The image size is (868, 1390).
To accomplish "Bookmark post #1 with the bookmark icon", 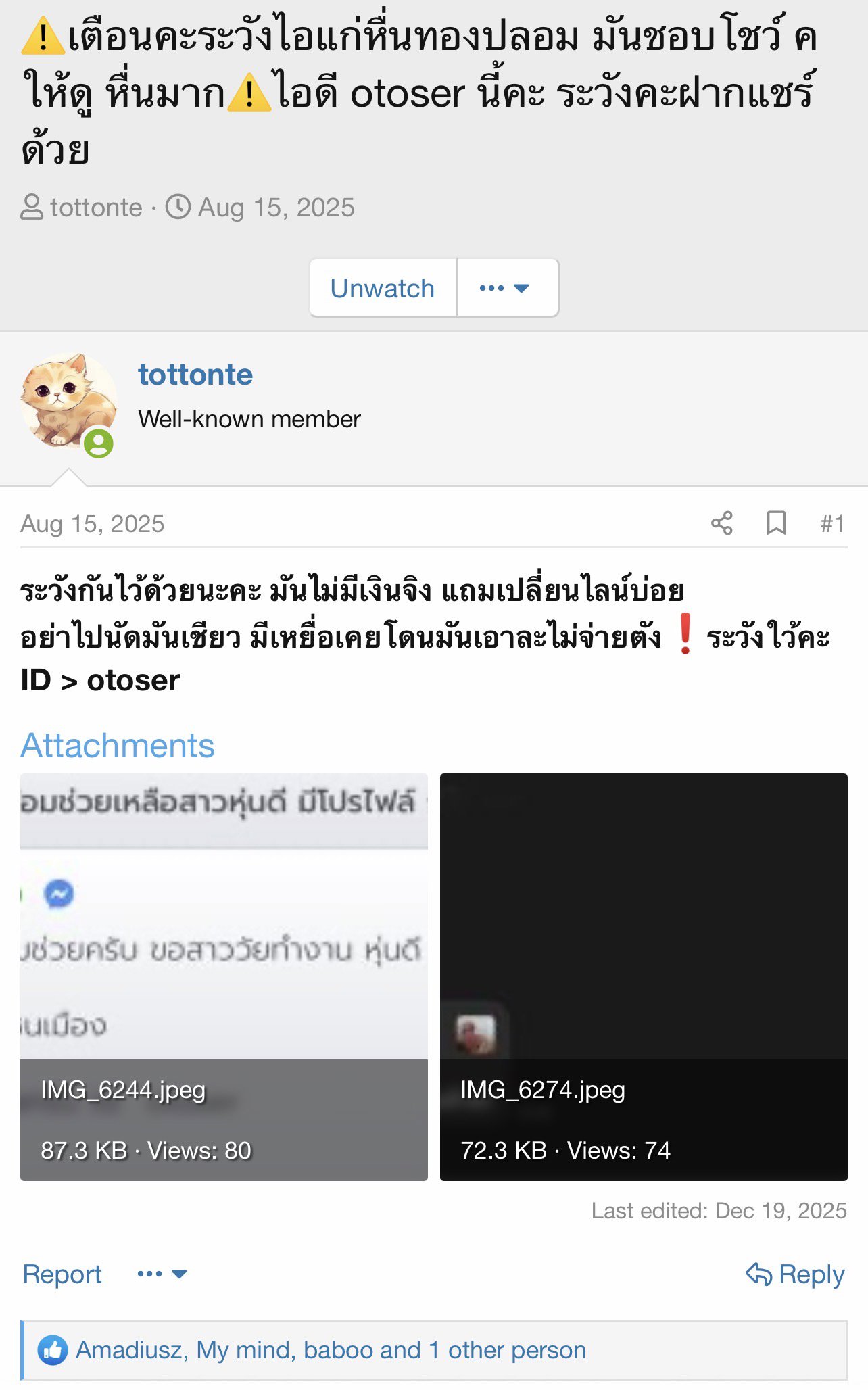I will click(x=776, y=523).
